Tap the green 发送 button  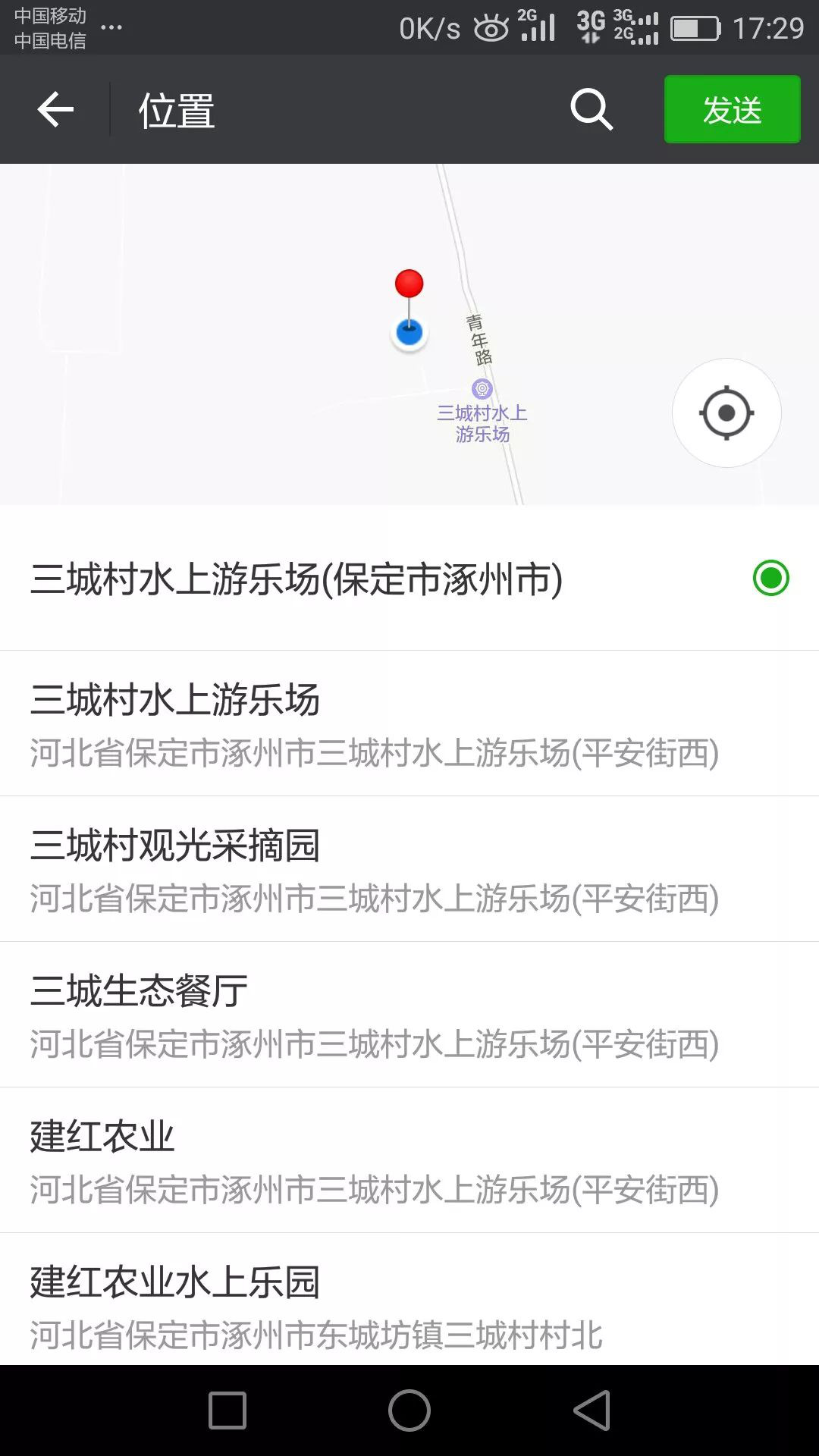click(732, 109)
